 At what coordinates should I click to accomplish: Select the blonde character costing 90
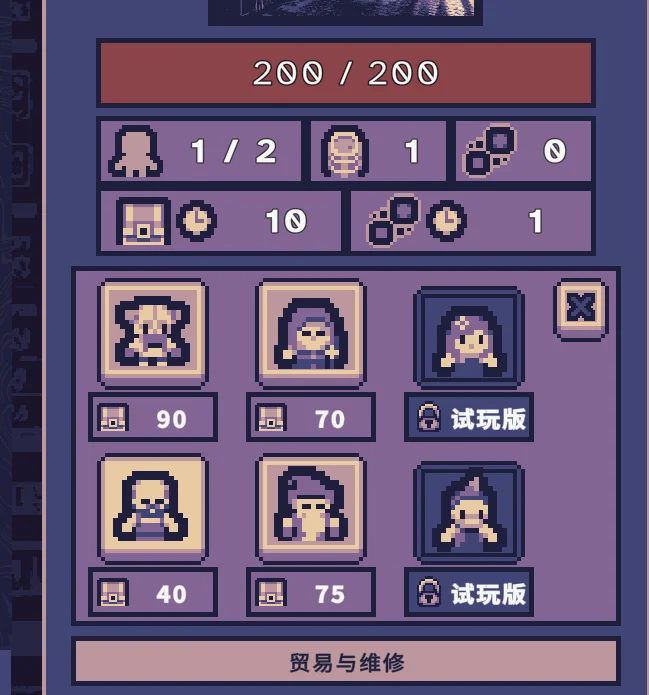pos(153,334)
